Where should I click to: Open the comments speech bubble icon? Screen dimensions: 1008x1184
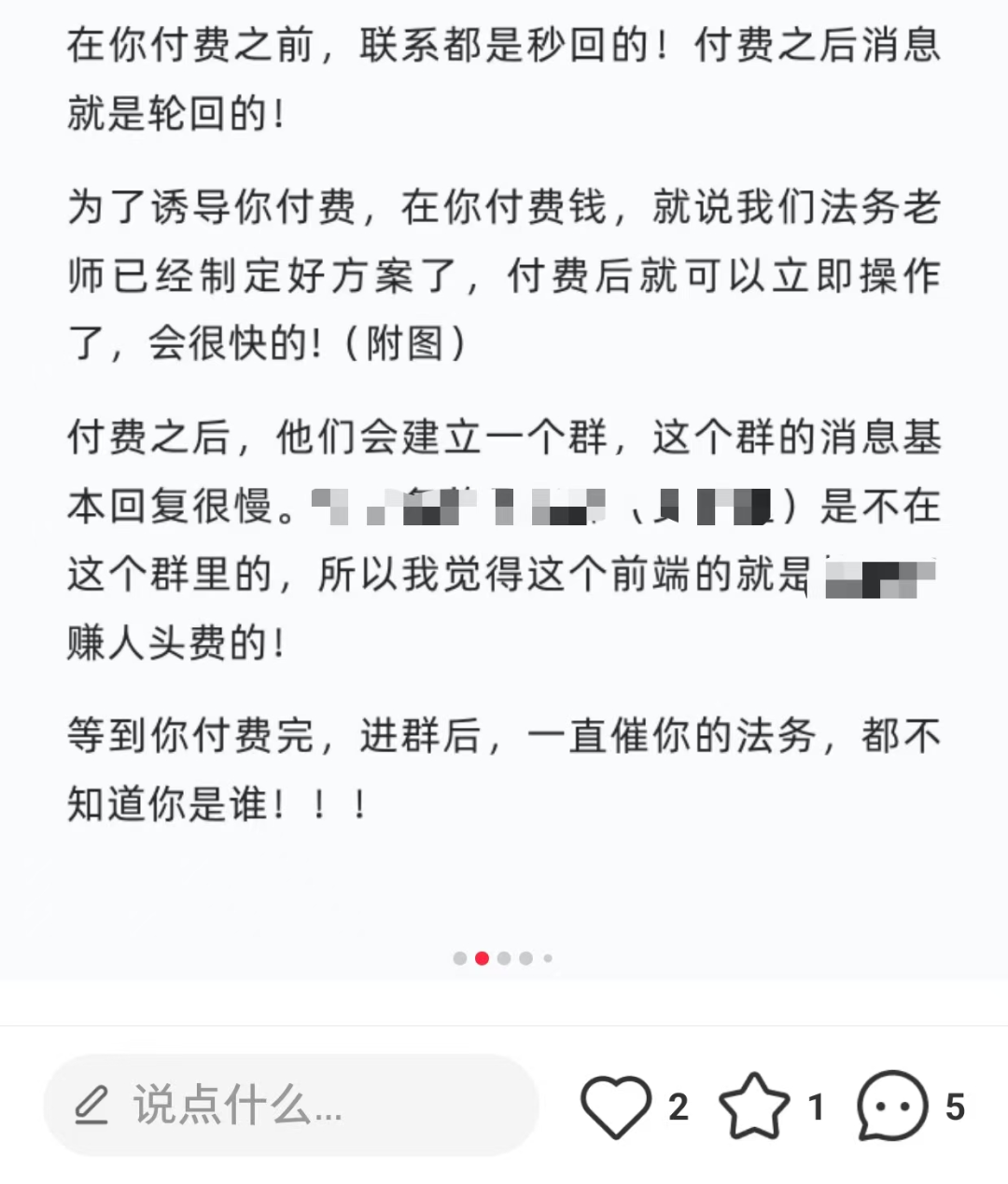tap(892, 1107)
